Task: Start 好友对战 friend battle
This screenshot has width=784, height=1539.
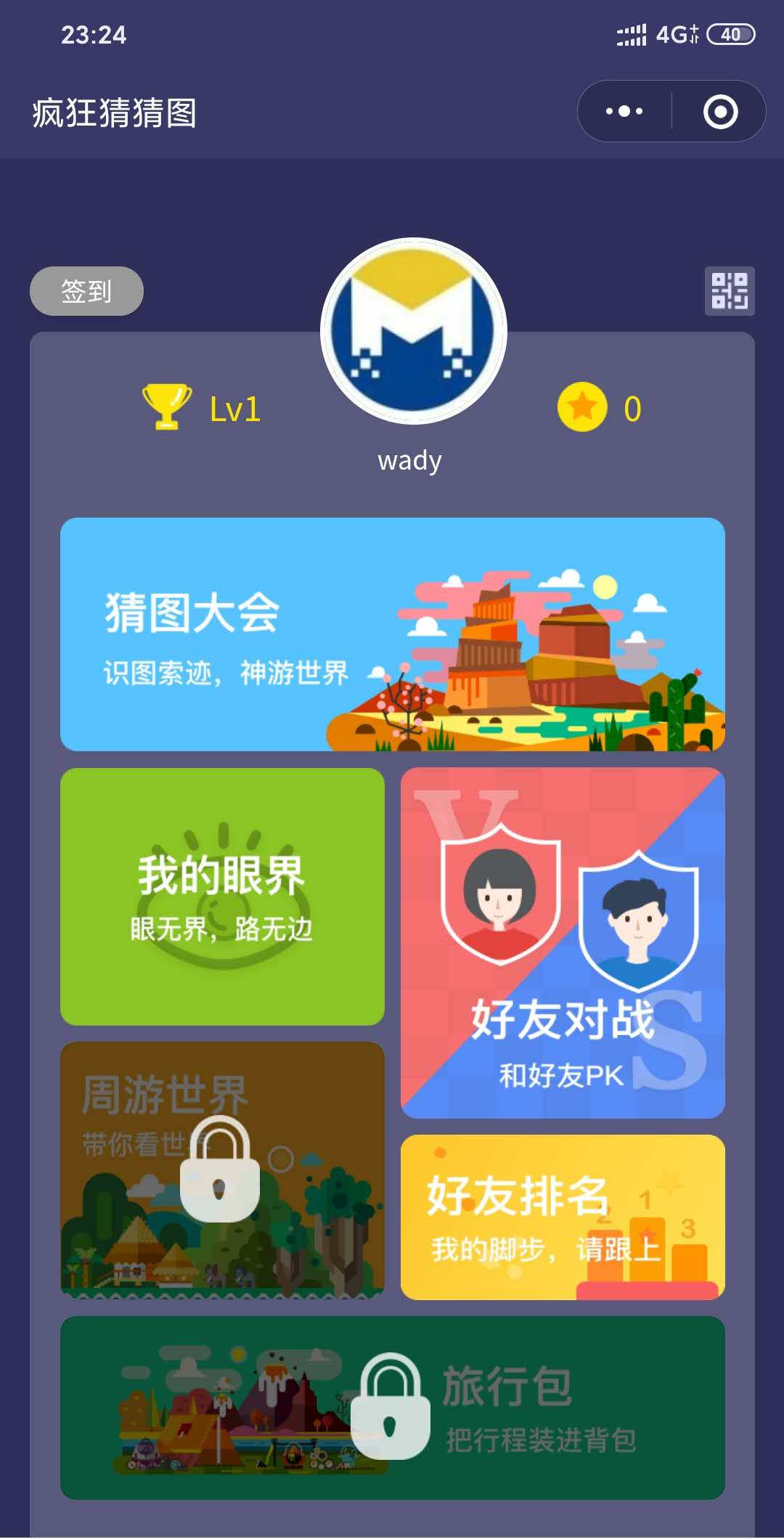Action: [x=563, y=942]
